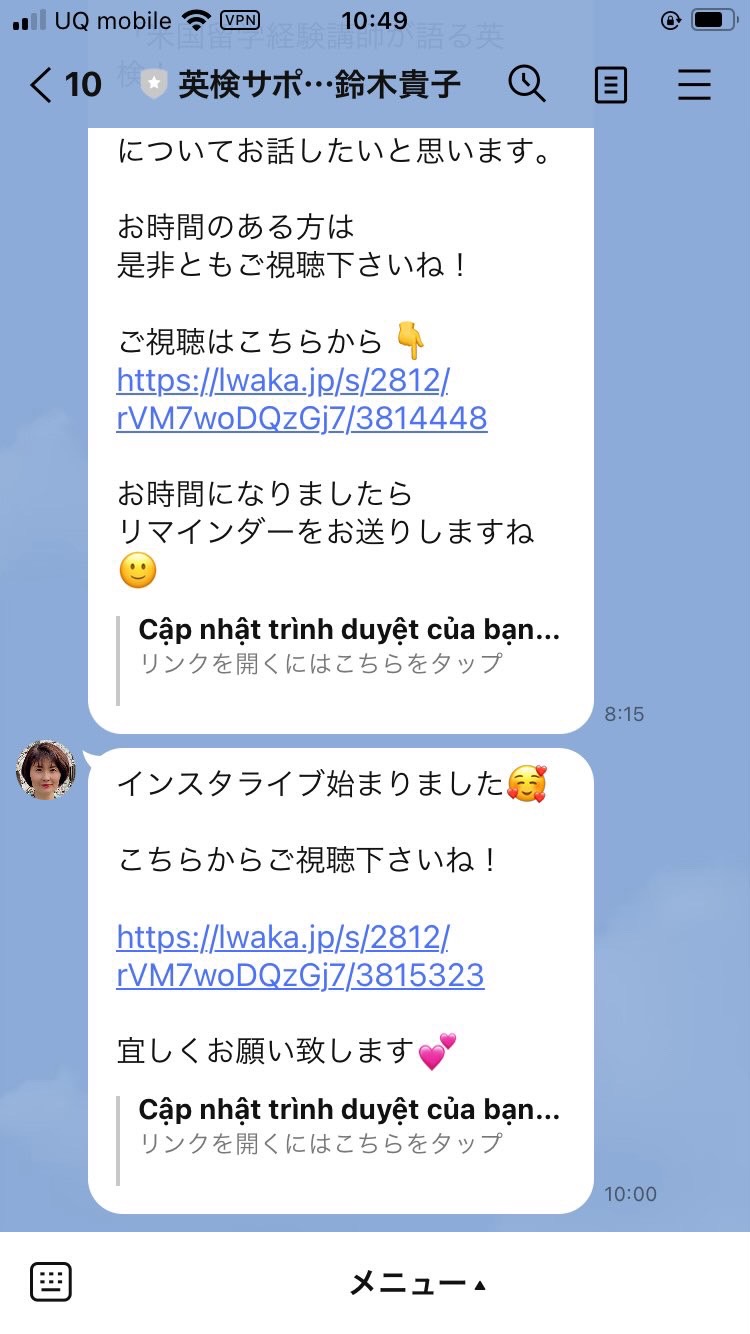Open link ending in 3815323
Image resolution: width=750 pixels, height=1334 pixels.
tap(300, 956)
